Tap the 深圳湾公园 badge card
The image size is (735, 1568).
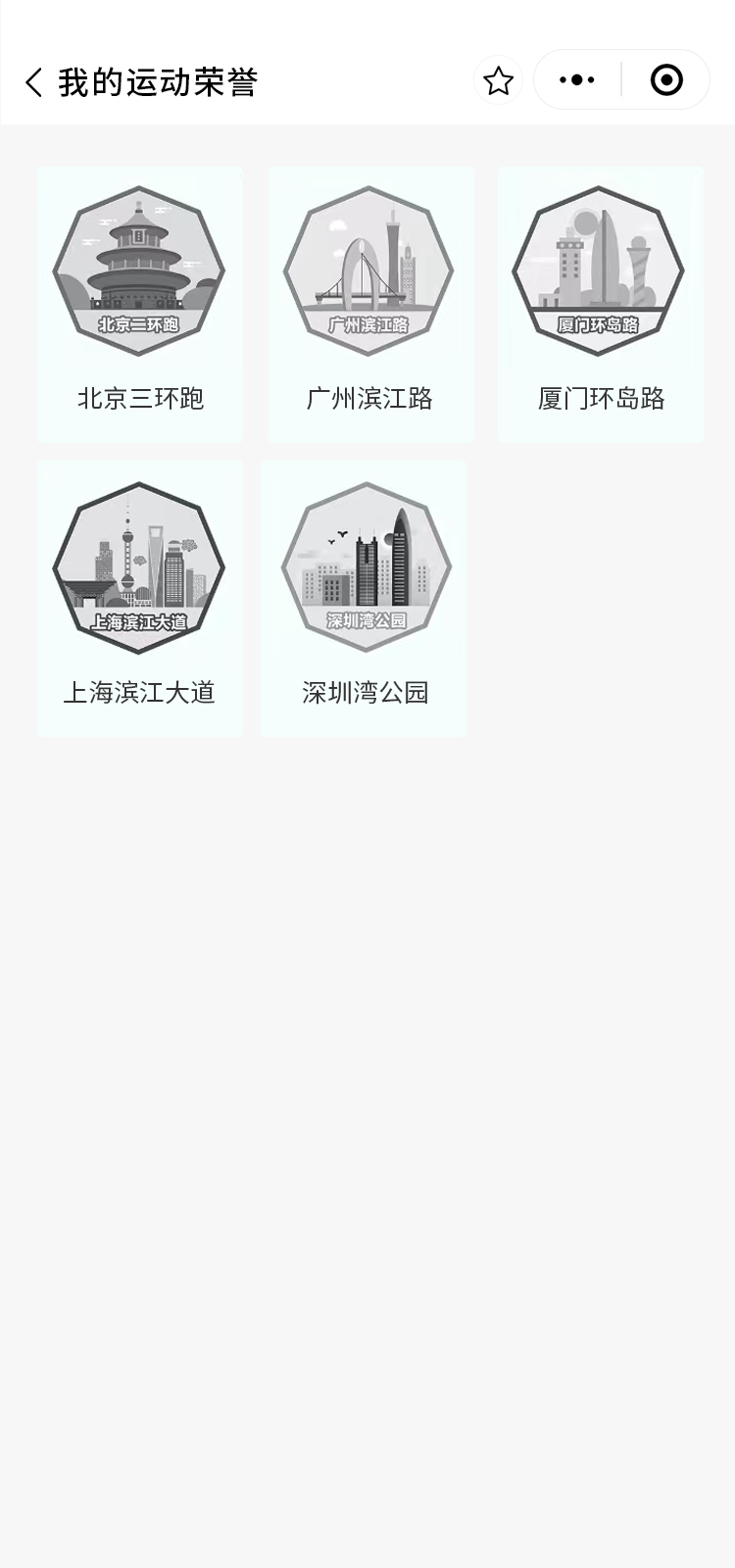tap(364, 598)
